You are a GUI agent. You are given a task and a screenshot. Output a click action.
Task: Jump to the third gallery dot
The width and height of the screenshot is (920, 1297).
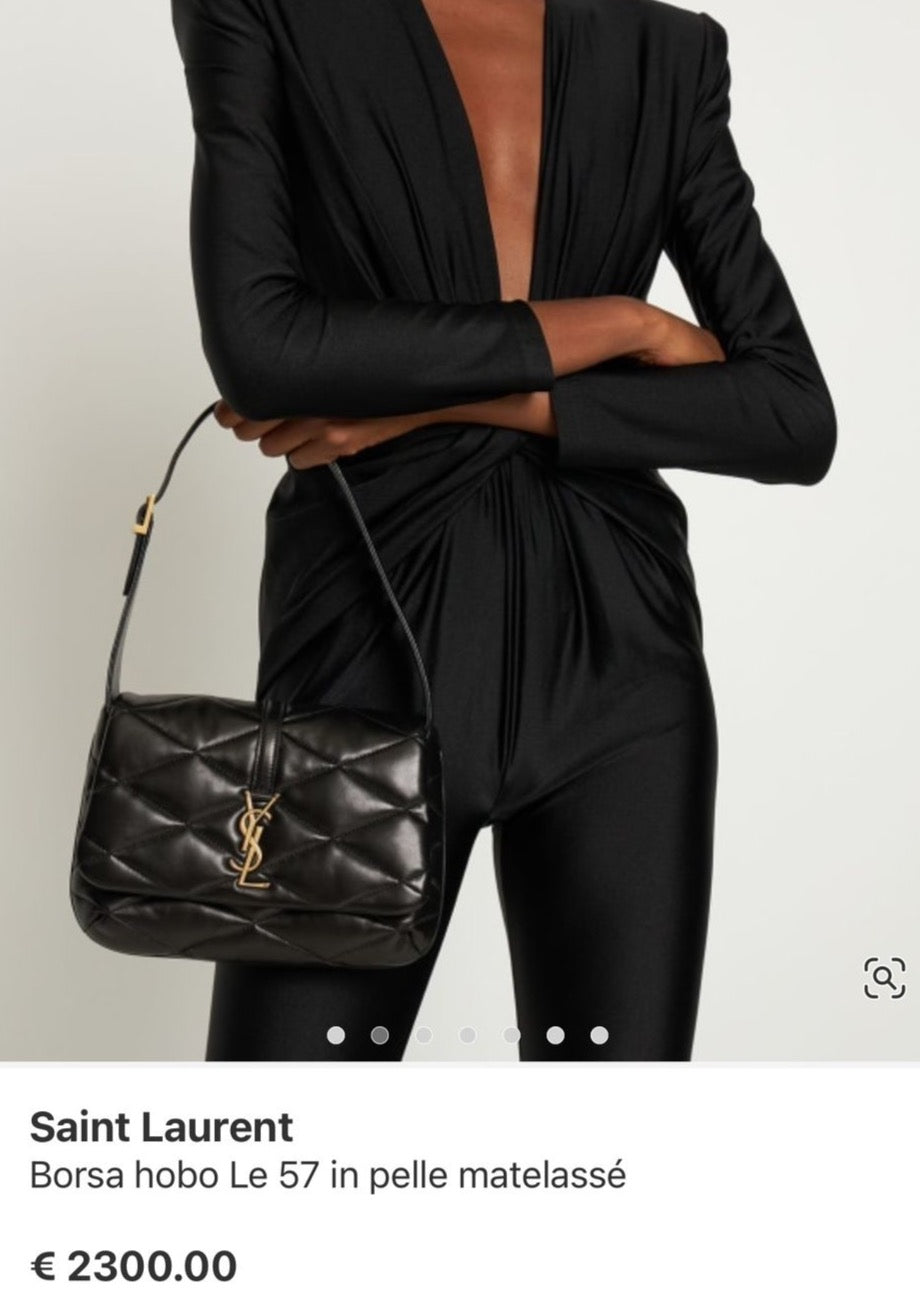pos(423,1035)
